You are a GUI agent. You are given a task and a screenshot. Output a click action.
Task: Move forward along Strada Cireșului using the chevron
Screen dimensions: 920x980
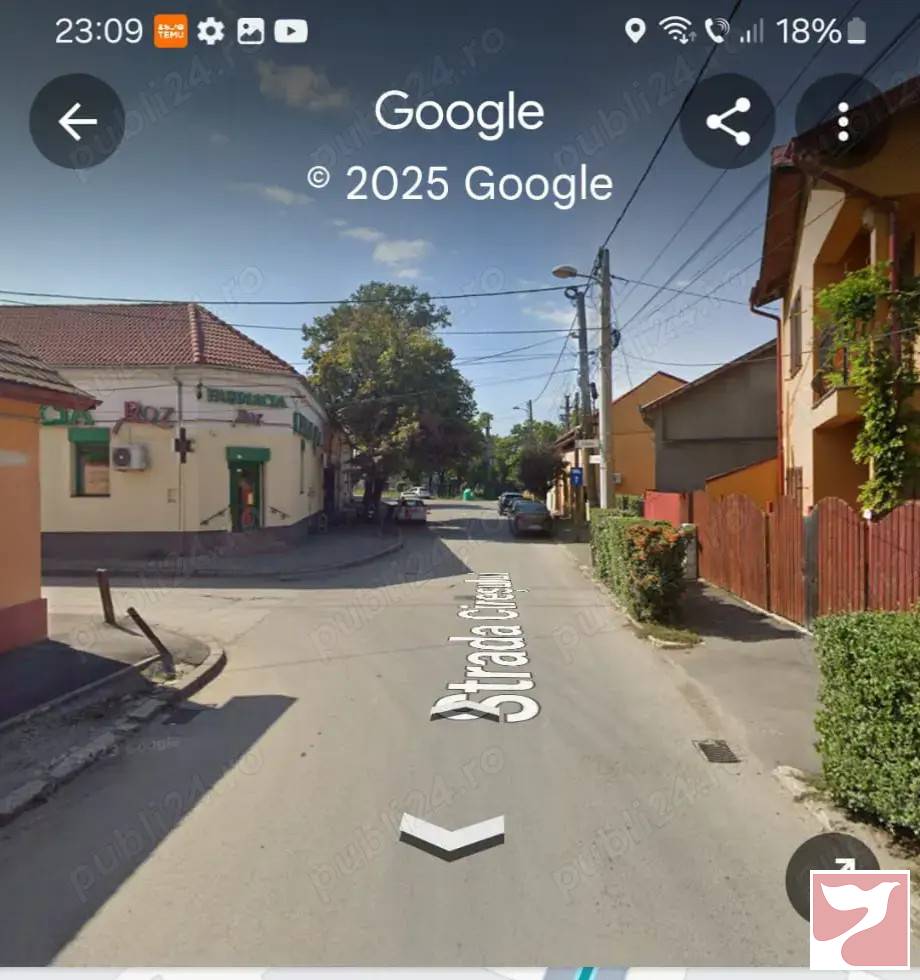click(452, 833)
